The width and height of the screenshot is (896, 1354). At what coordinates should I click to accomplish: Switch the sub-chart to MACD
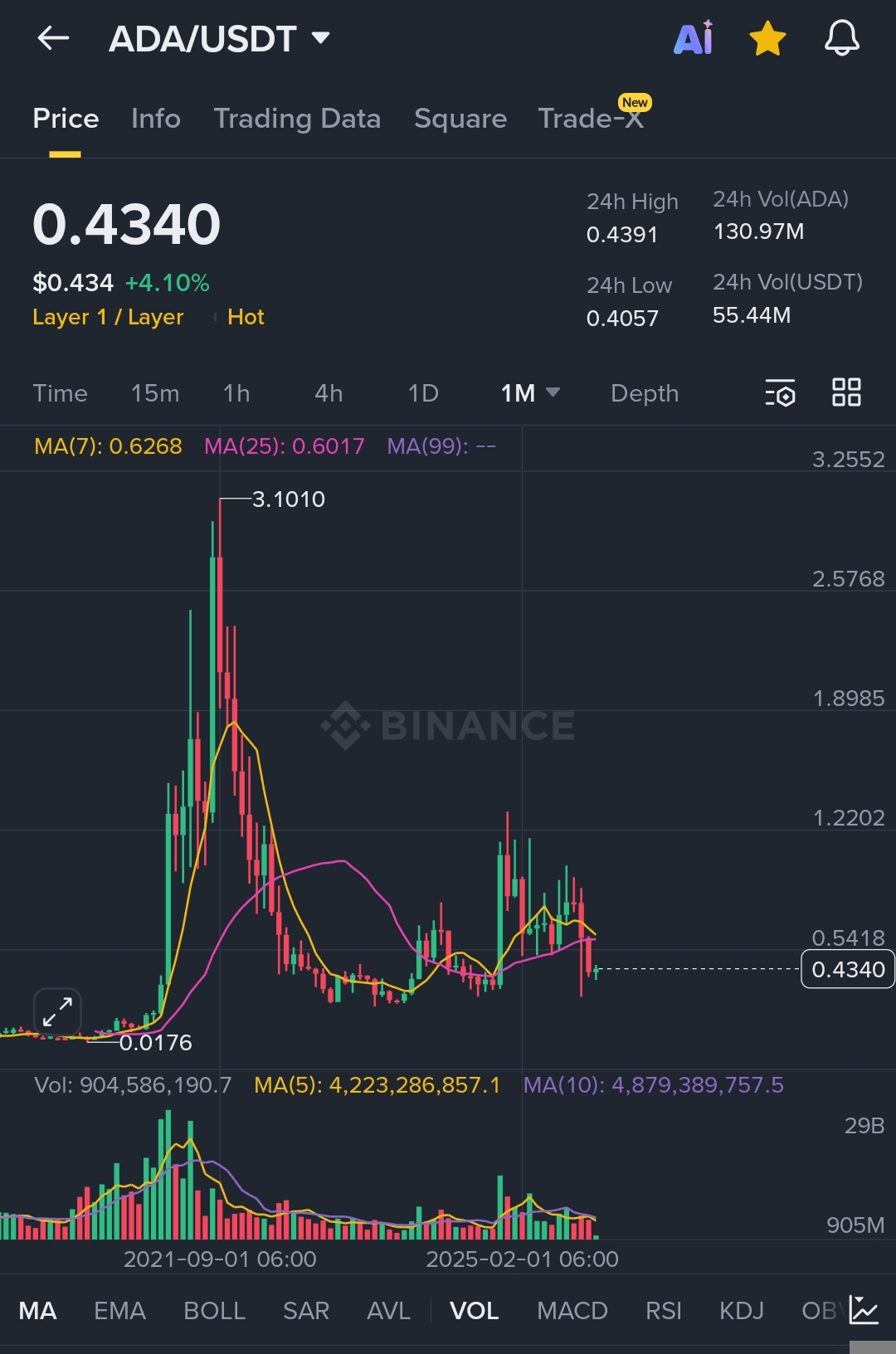[572, 1311]
